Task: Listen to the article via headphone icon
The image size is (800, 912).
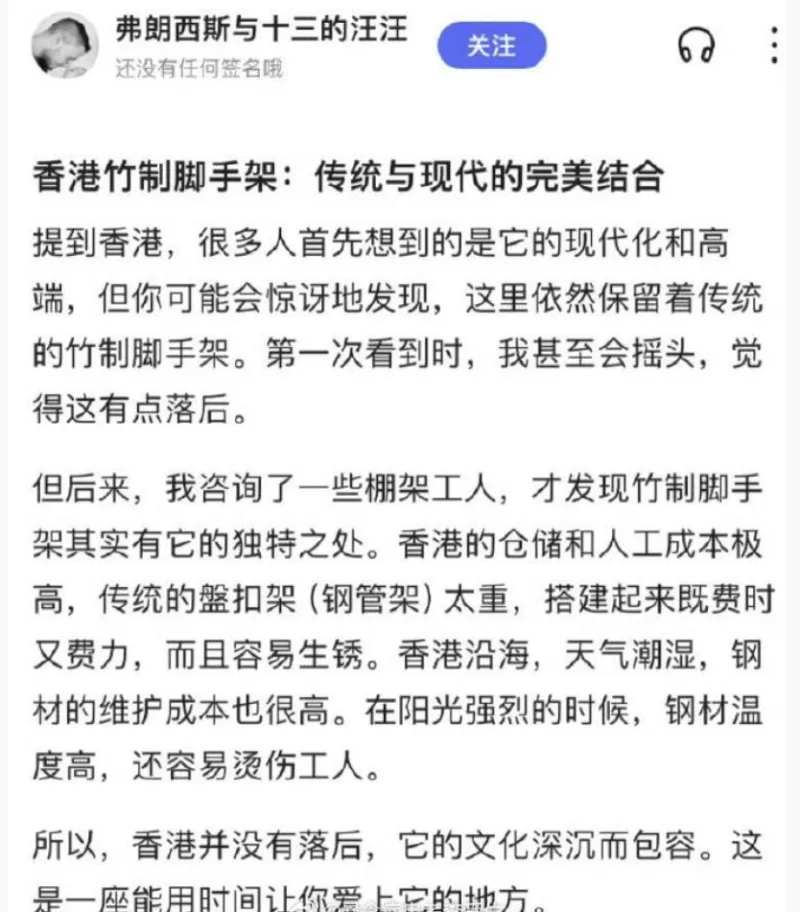Action: click(x=696, y=46)
